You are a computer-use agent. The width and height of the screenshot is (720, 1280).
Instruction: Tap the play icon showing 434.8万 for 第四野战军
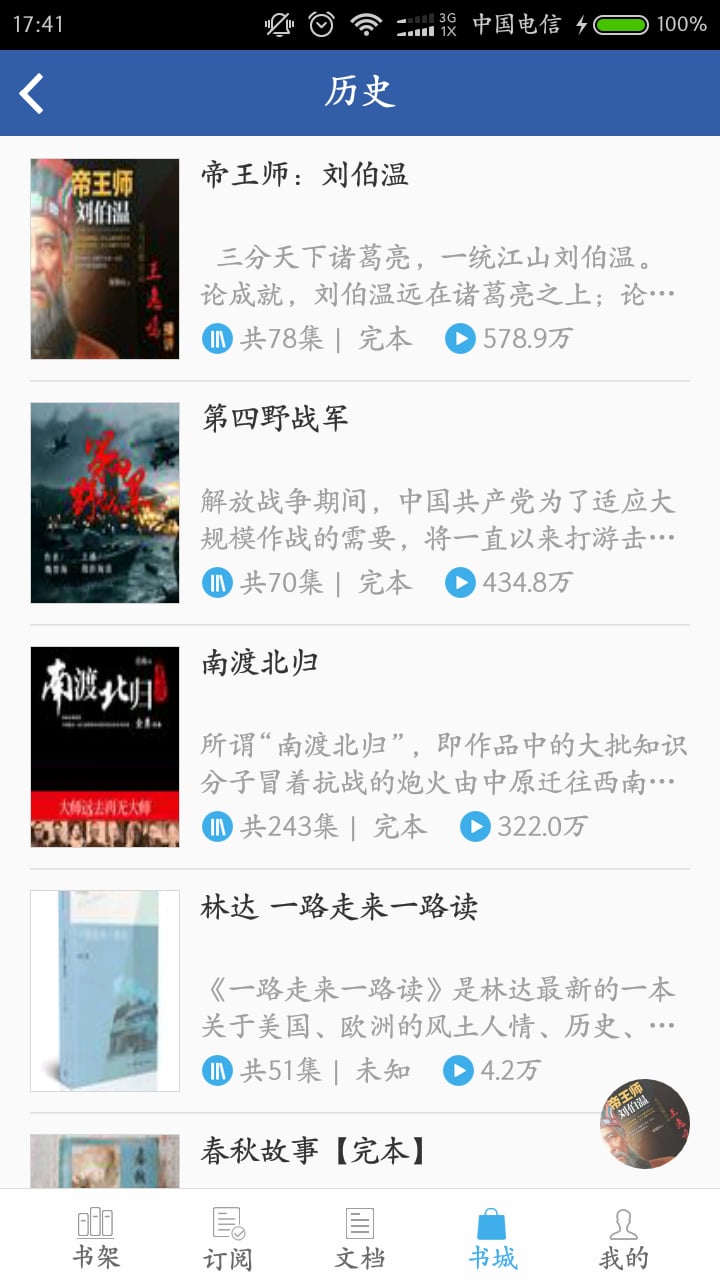459,582
